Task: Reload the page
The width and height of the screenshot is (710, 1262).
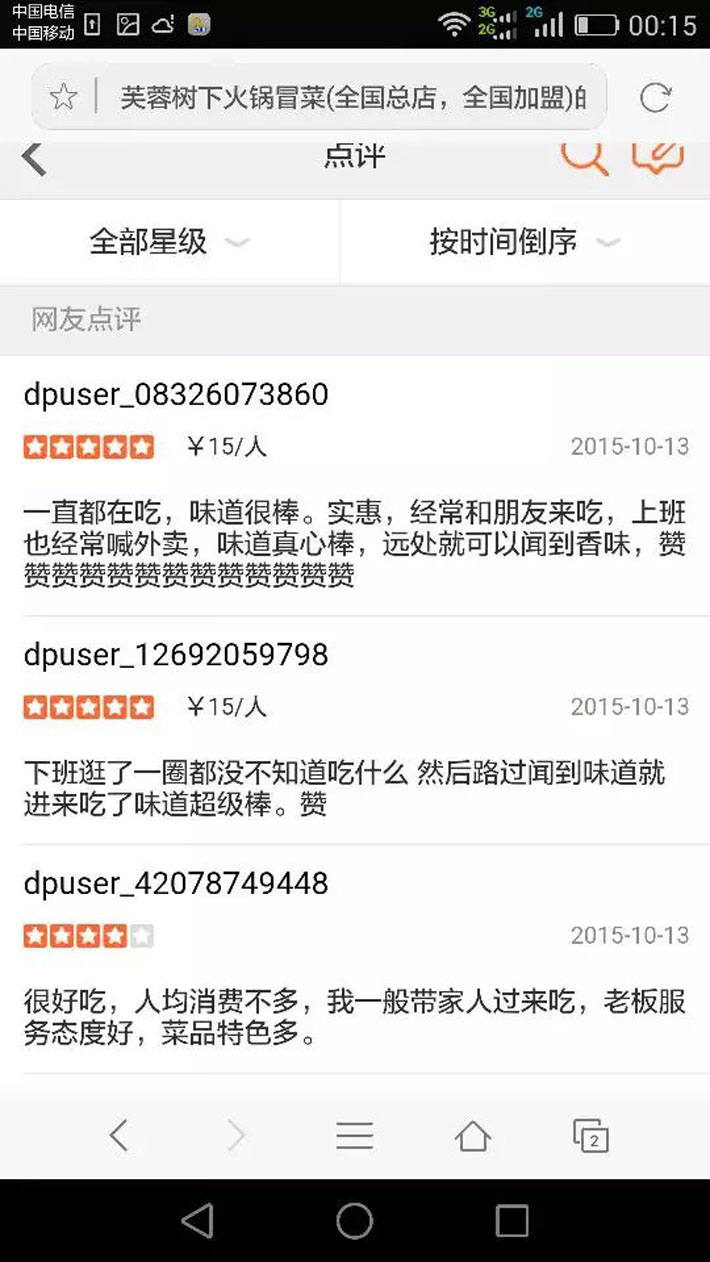Action: [655, 97]
